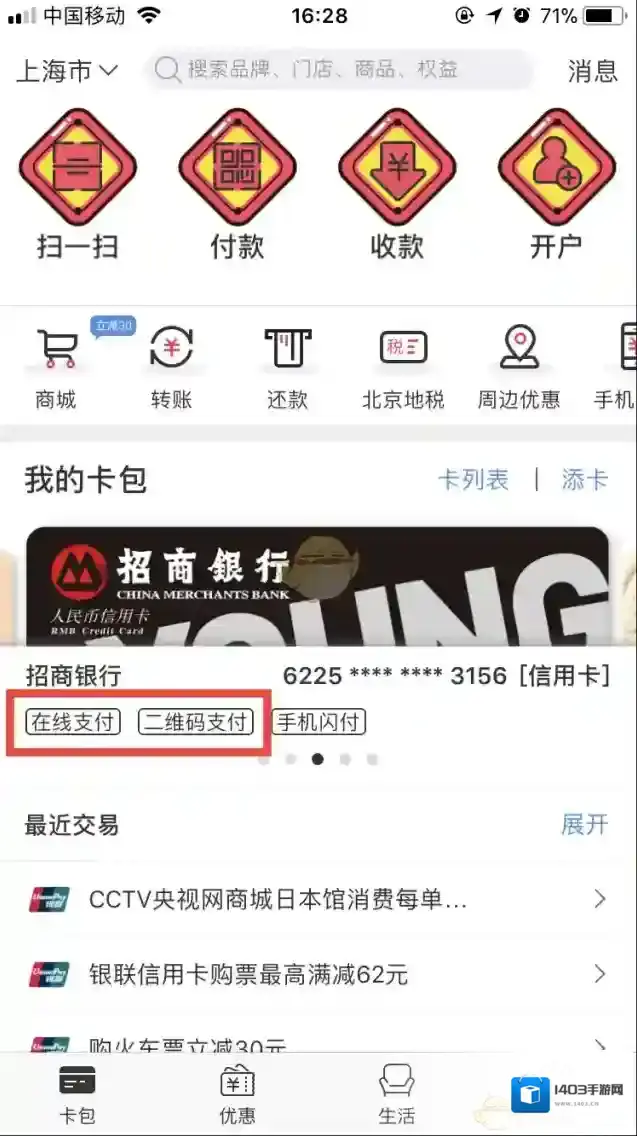Tap 添卡 to add a card
This screenshot has width=637, height=1136.
584,480
